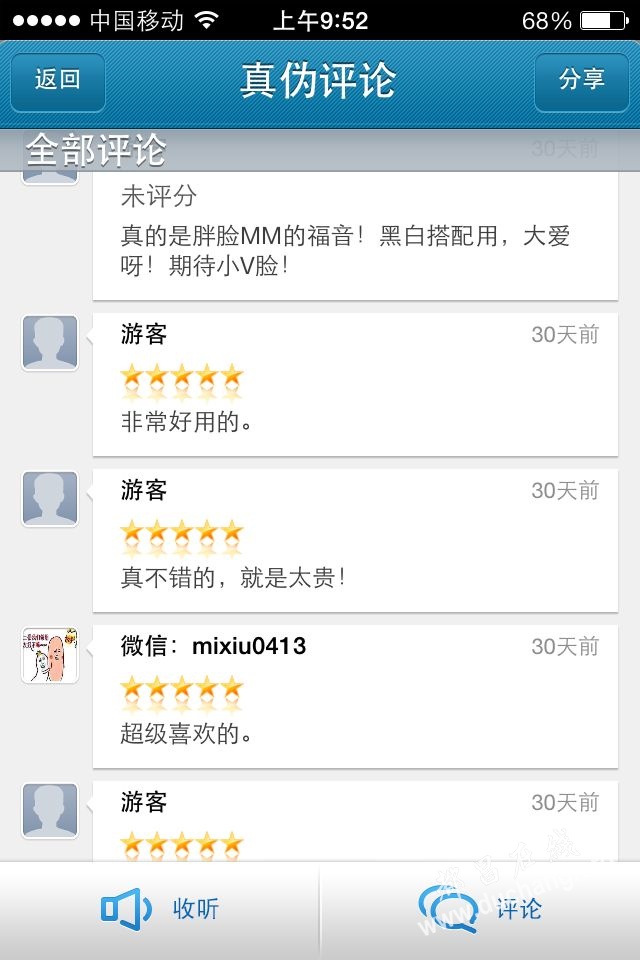This screenshot has width=640, height=960.
Task: Share via the 分享 button
Action: [581, 81]
